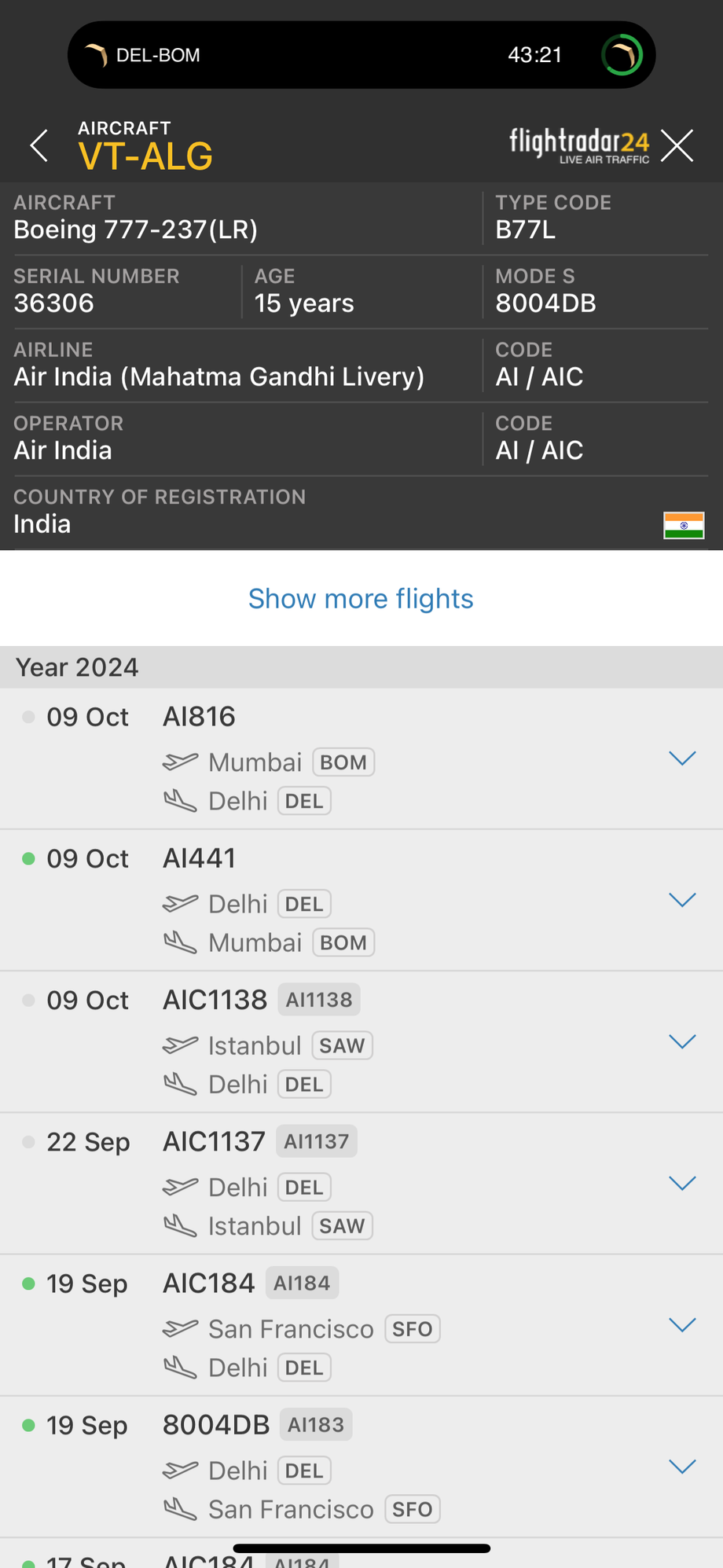Expand AI816 Mumbai to Delhi flight

(x=681, y=758)
